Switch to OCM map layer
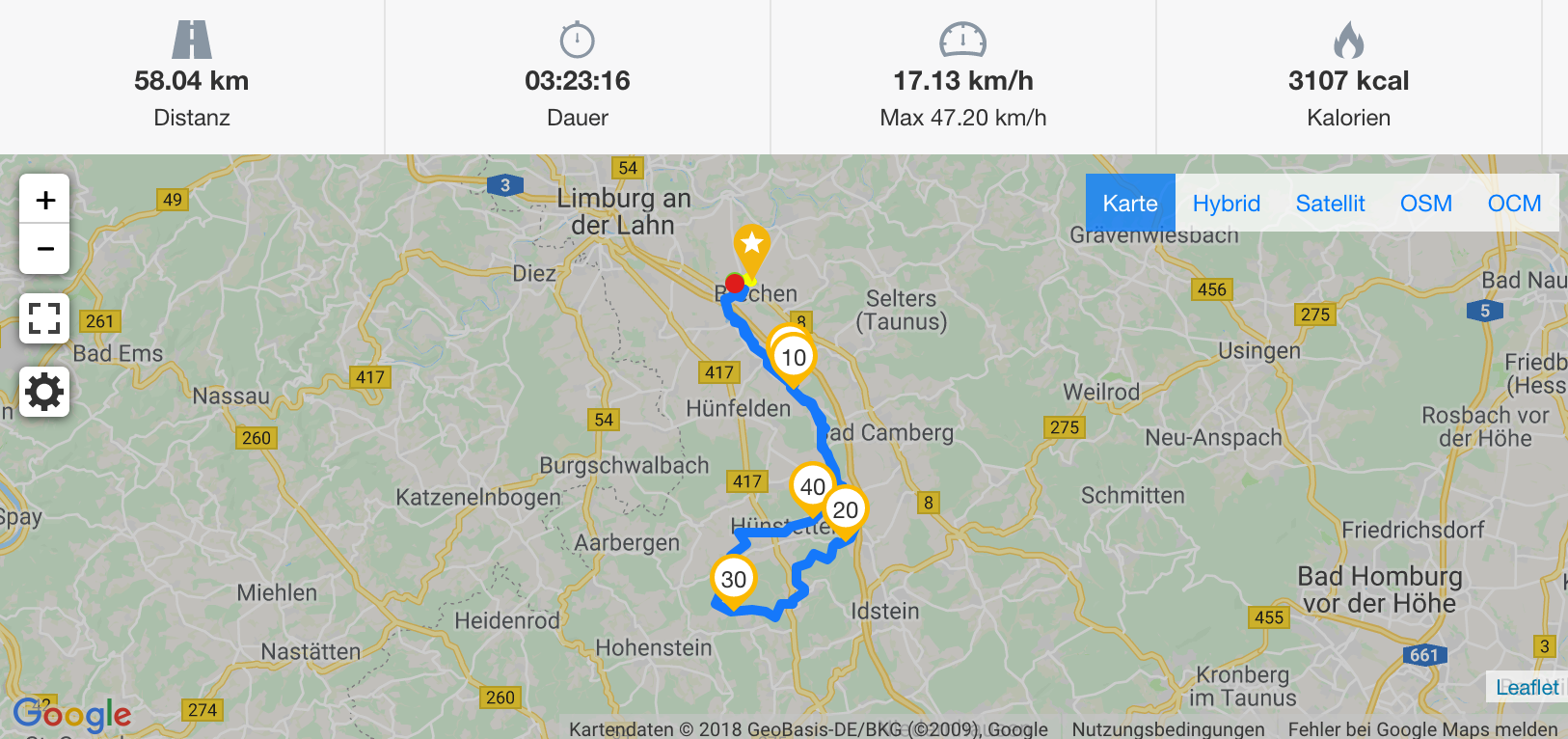Image resolution: width=1568 pixels, height=739 pixels. (x=1513, y=204)
